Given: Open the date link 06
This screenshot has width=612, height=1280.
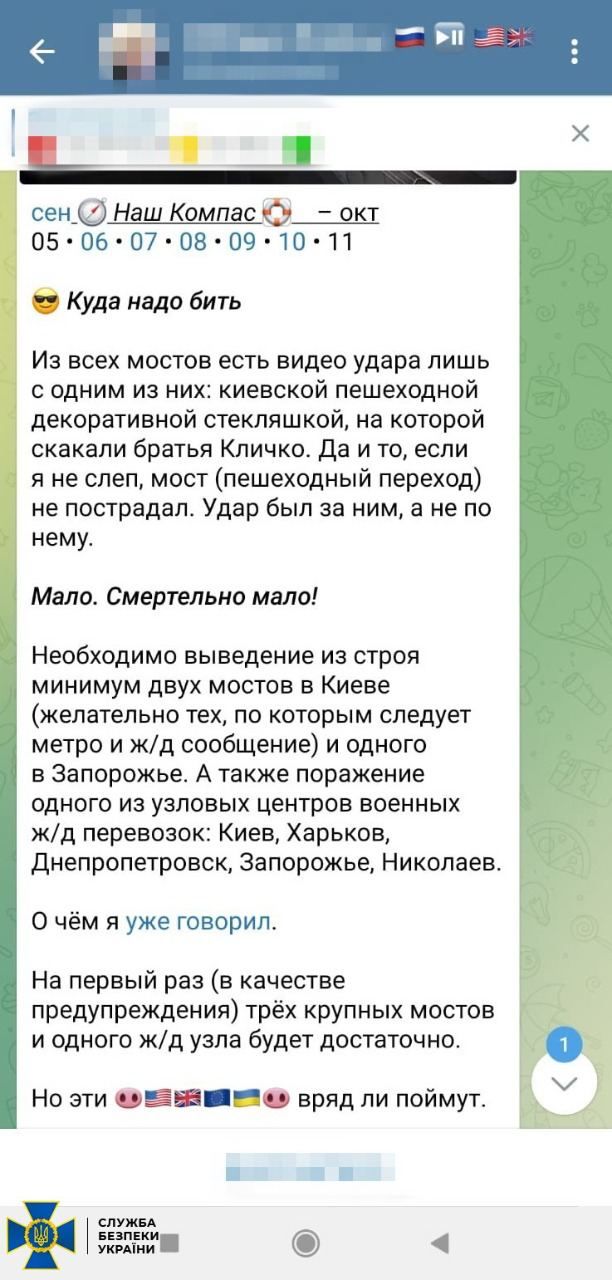Looking at the screenshot, I should pos(93,241).
